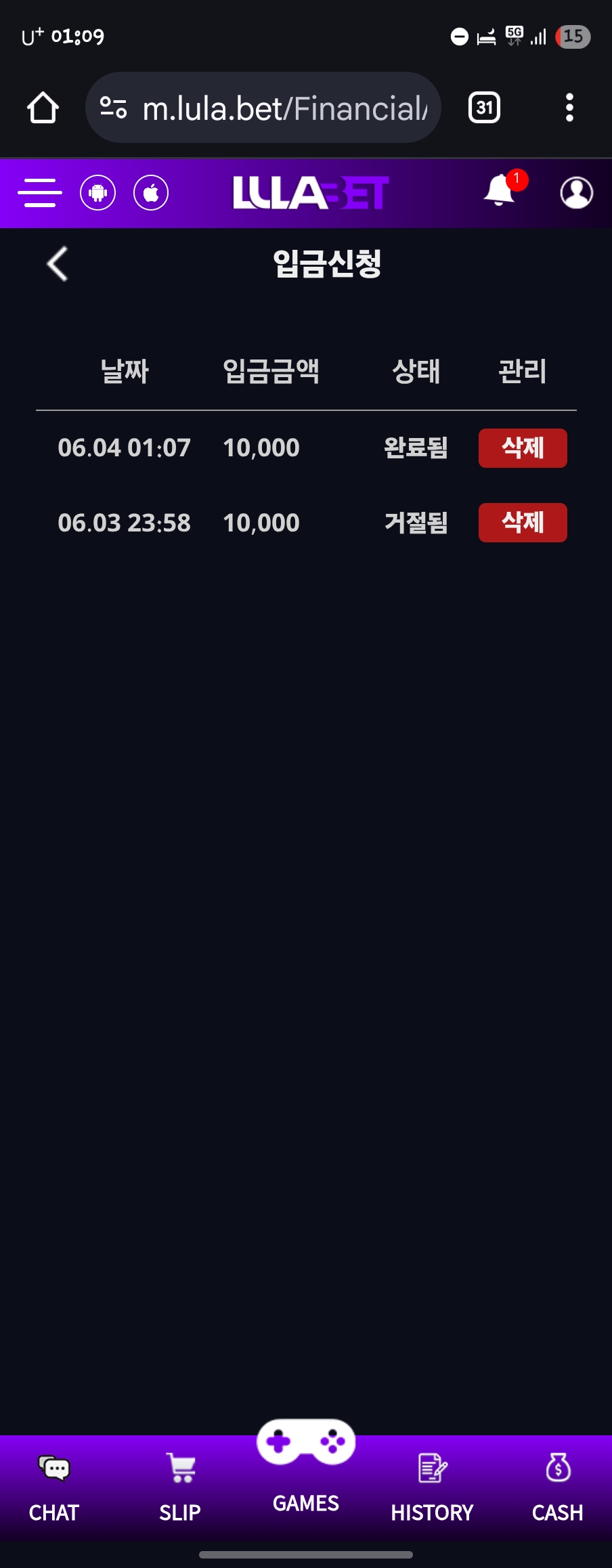Go back from the 입금신청 page
This screenshot has width=612, height=1568.
tap(58, 263)
